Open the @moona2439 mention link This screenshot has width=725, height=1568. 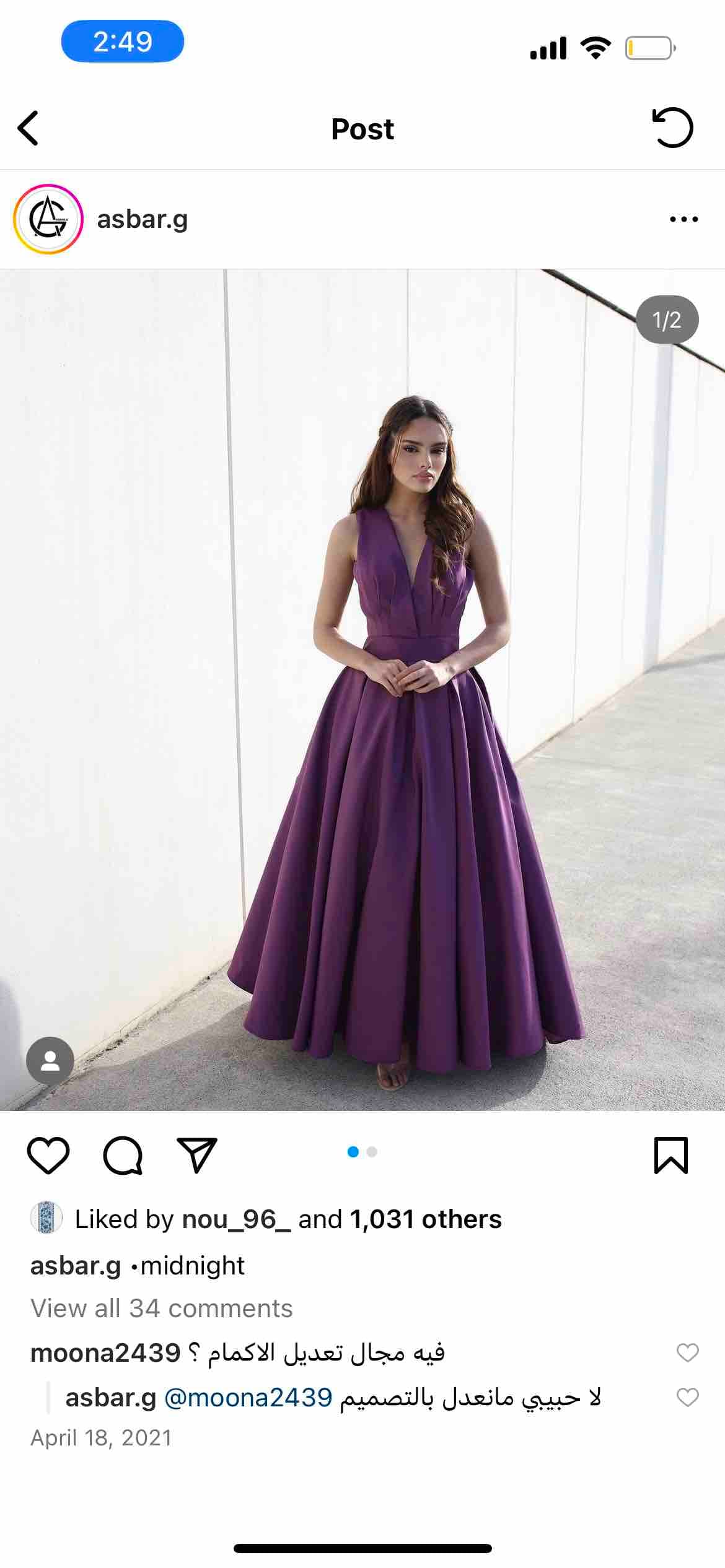coord(248,1398)
